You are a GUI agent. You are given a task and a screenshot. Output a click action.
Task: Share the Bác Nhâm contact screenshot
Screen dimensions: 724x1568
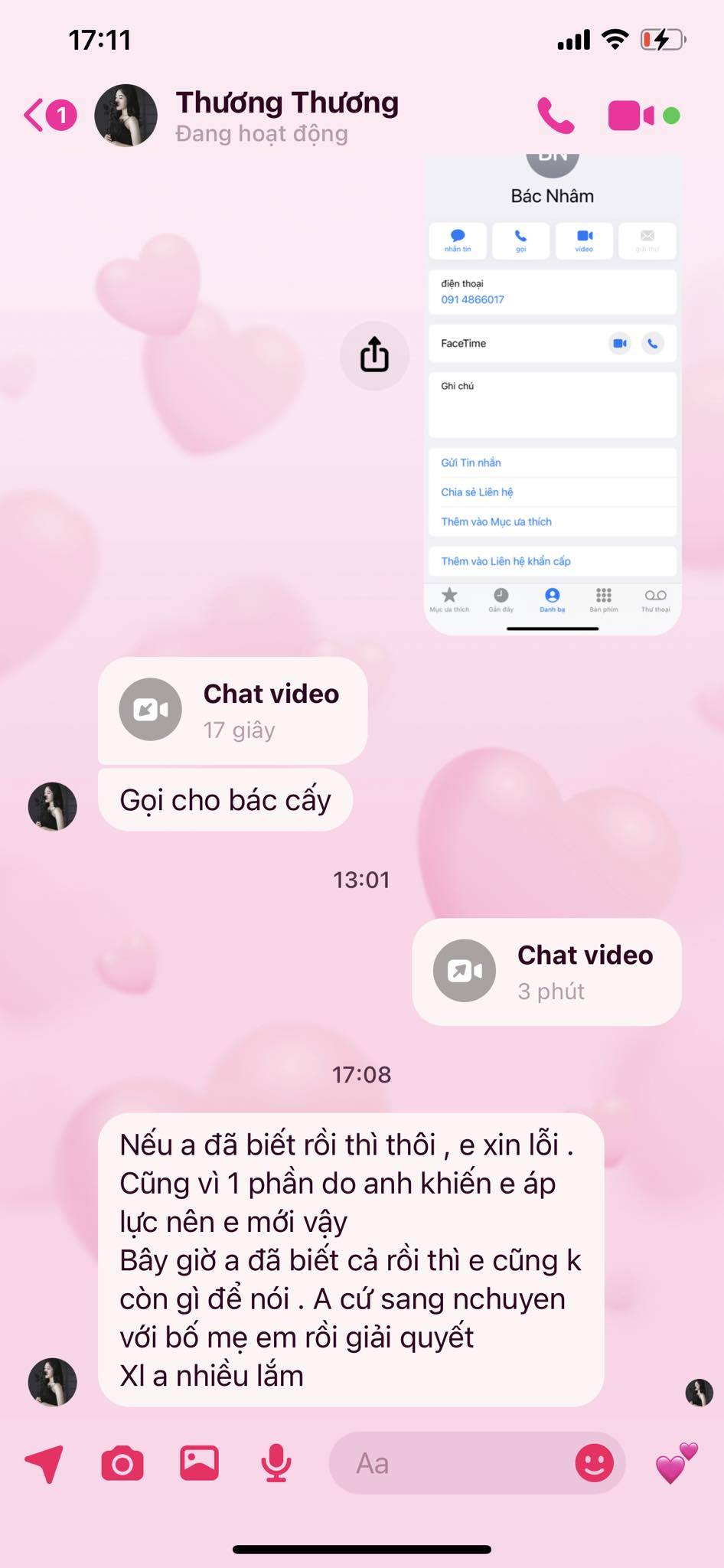[374, 355]
